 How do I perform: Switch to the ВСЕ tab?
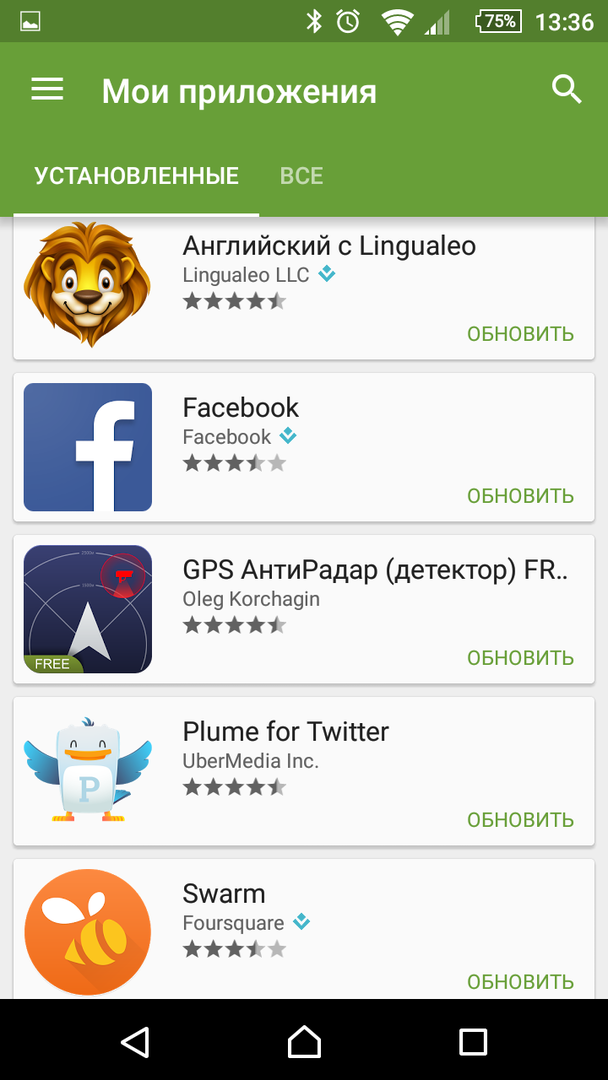(301, 176)
